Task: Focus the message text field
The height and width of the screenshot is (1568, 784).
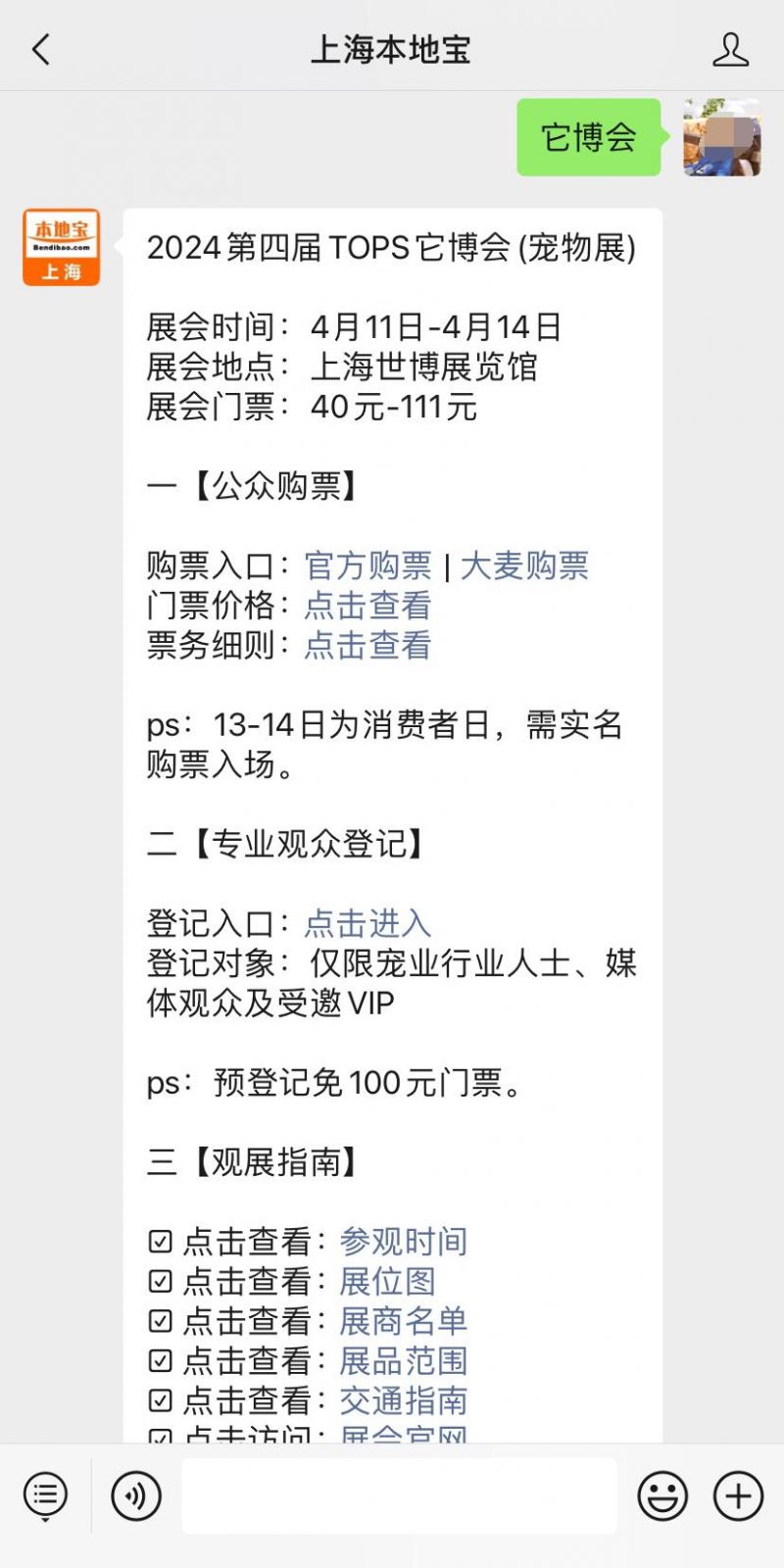Action: click(x=399, y=1496)
